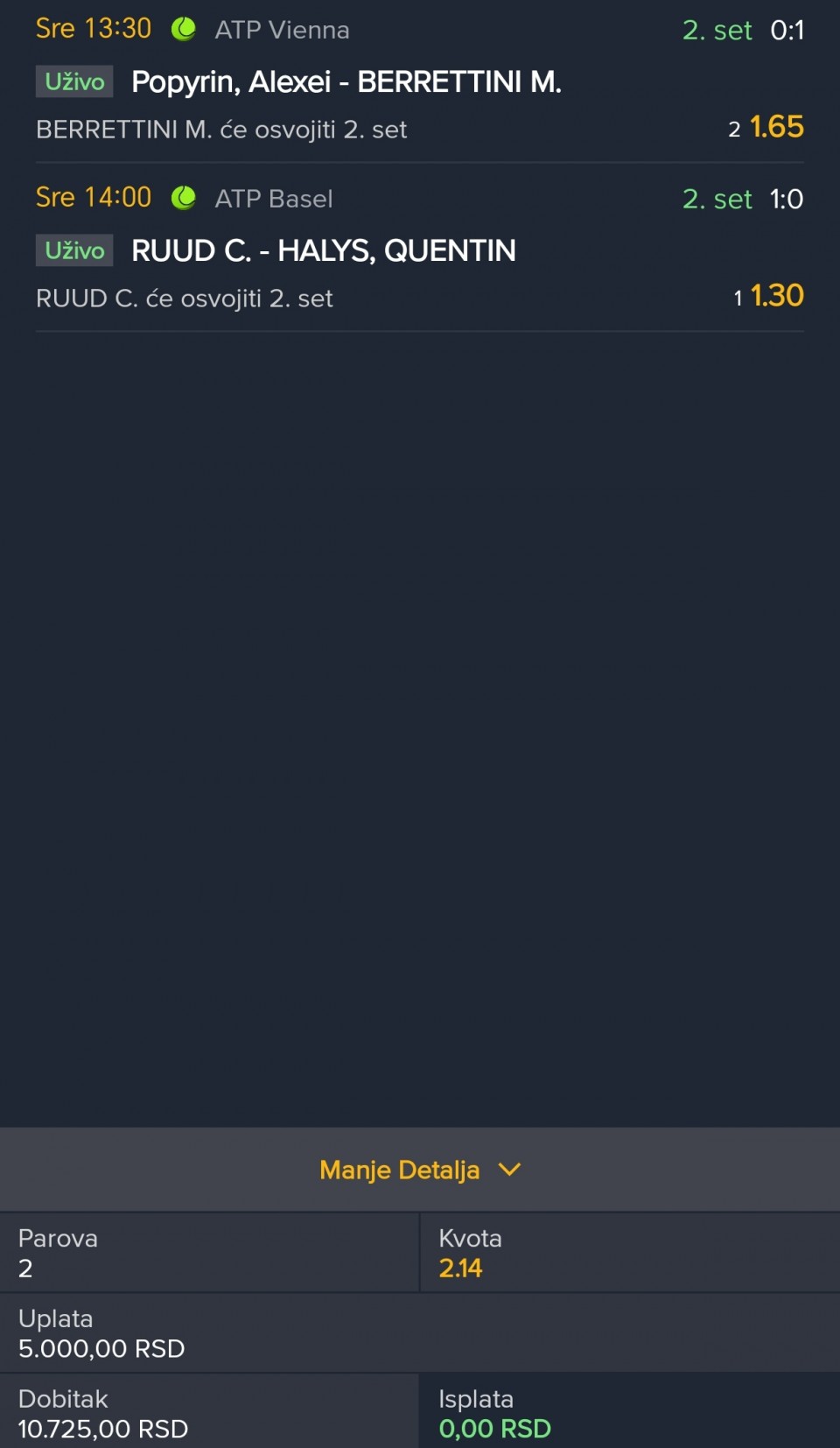This screenshot has height=1448, width=840.
Task: Open the Ruud – Halys match
Action: [x=323, y=251]
